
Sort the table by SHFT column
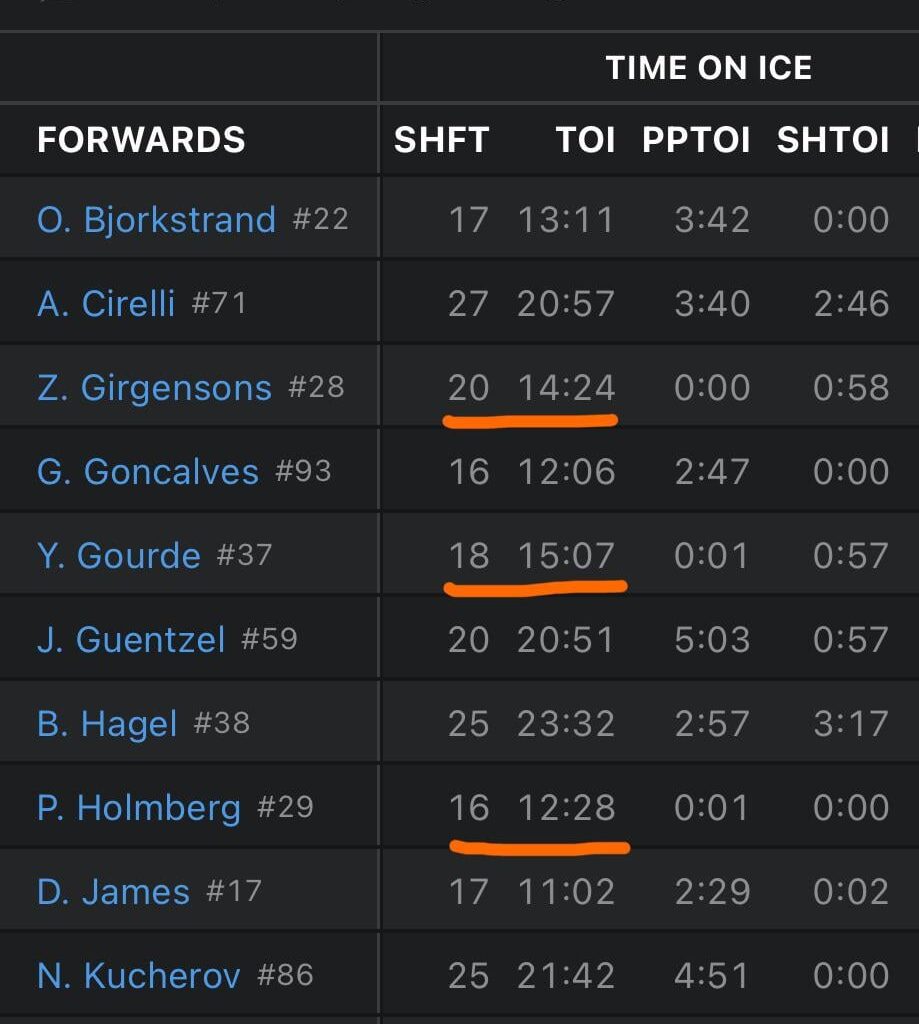pos(441,140)
